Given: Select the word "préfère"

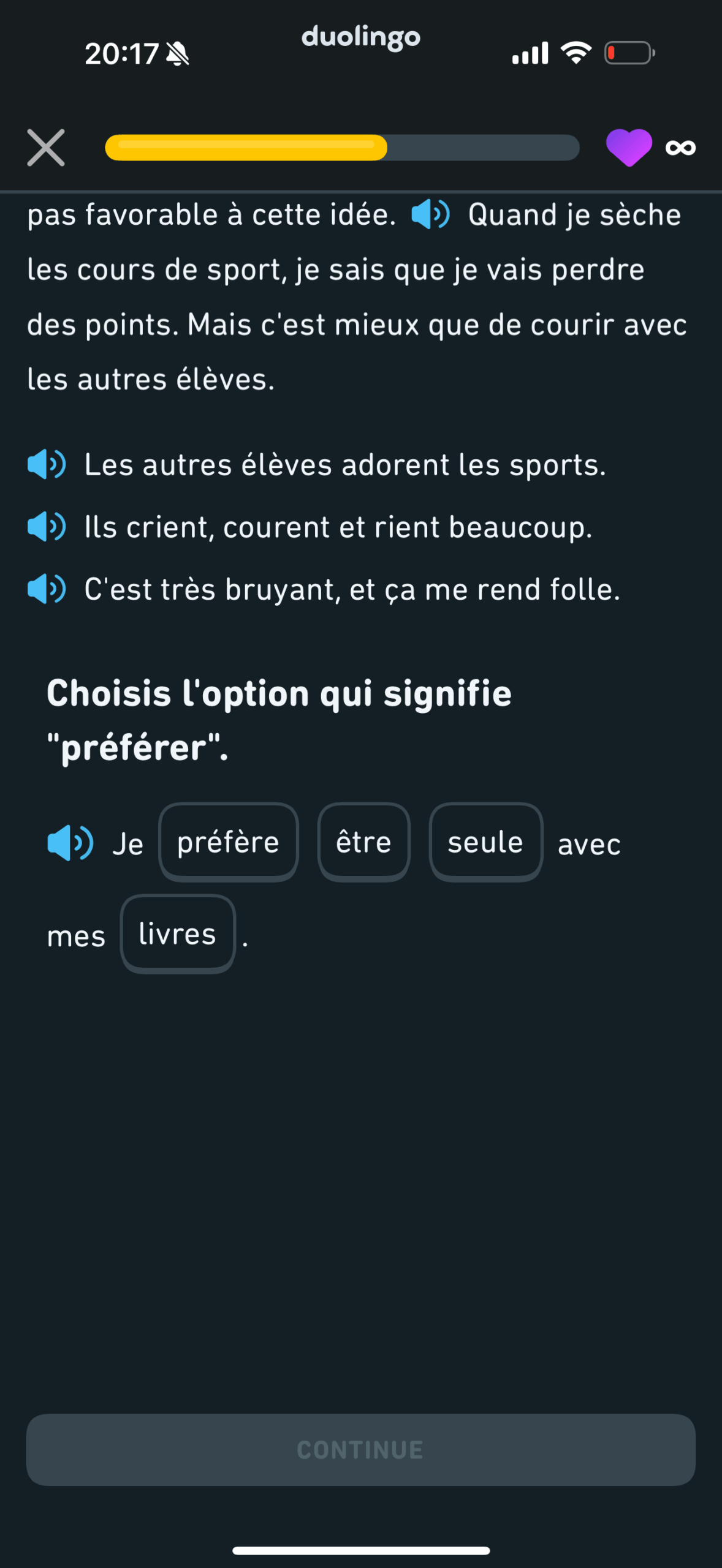Looking at the screenshot, I should pos(229,842).
